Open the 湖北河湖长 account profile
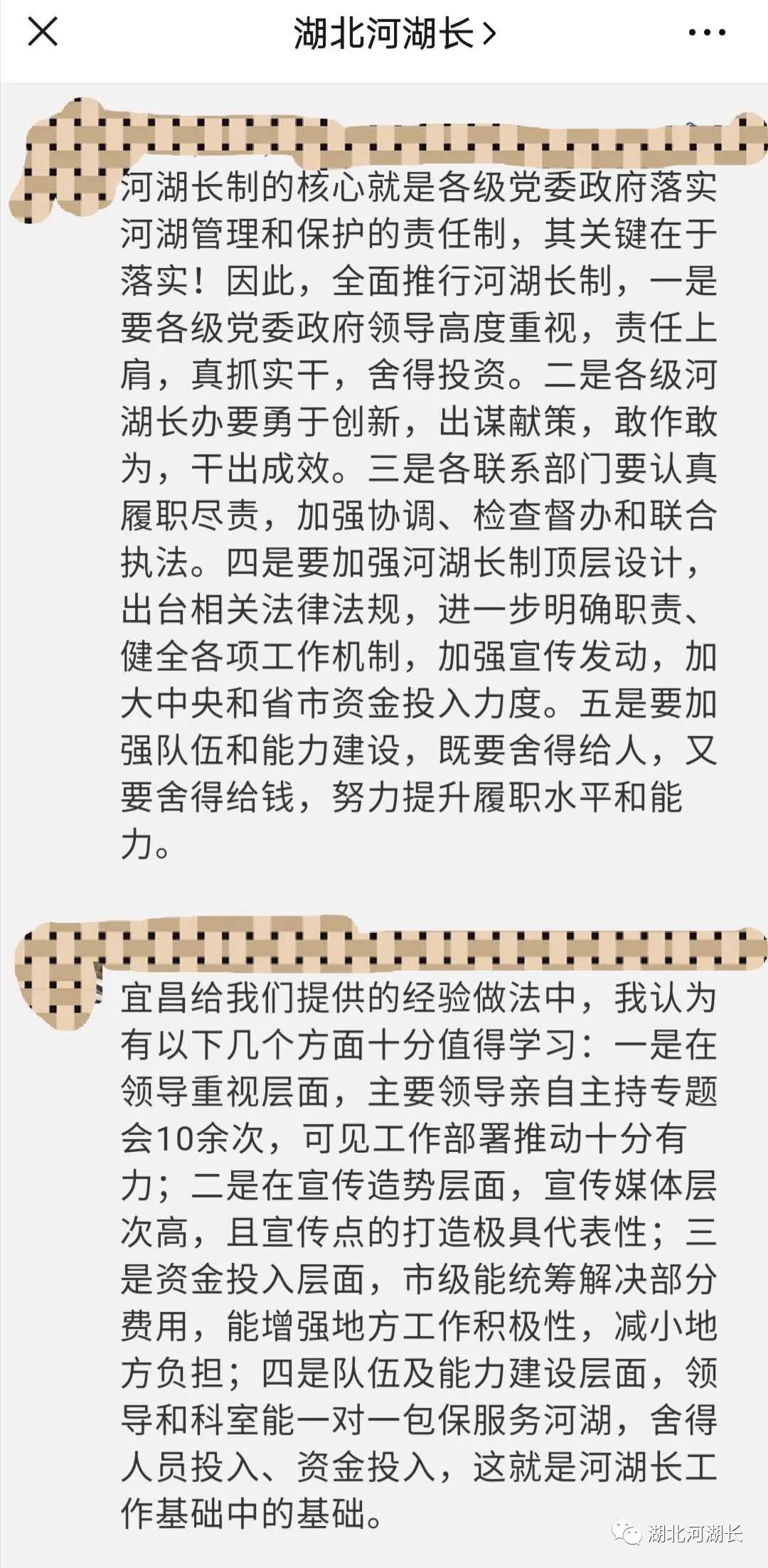 click(393, 33)
